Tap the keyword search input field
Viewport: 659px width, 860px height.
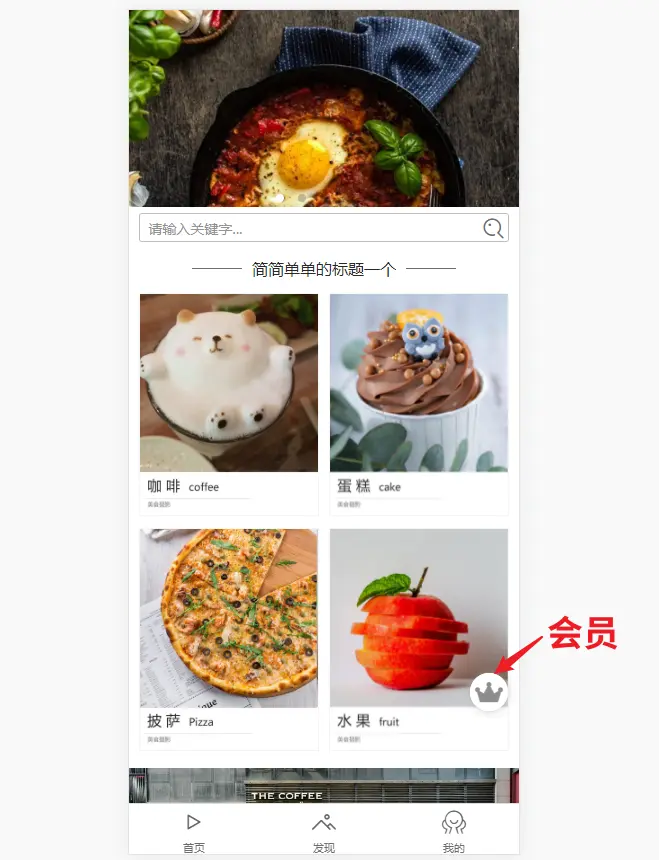pos(310,229)
